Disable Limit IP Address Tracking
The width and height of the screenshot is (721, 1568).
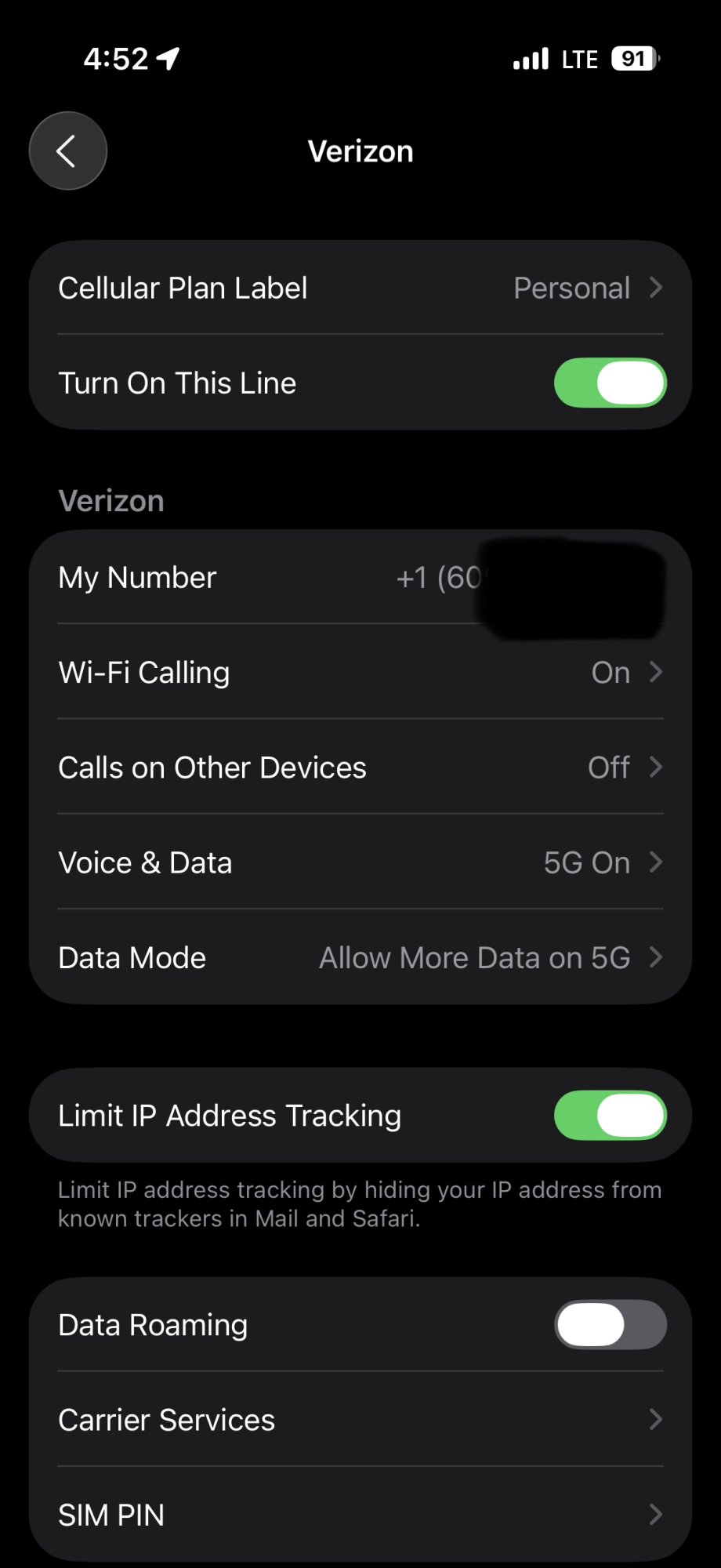pyautogui.click(x=610, y=1116)
